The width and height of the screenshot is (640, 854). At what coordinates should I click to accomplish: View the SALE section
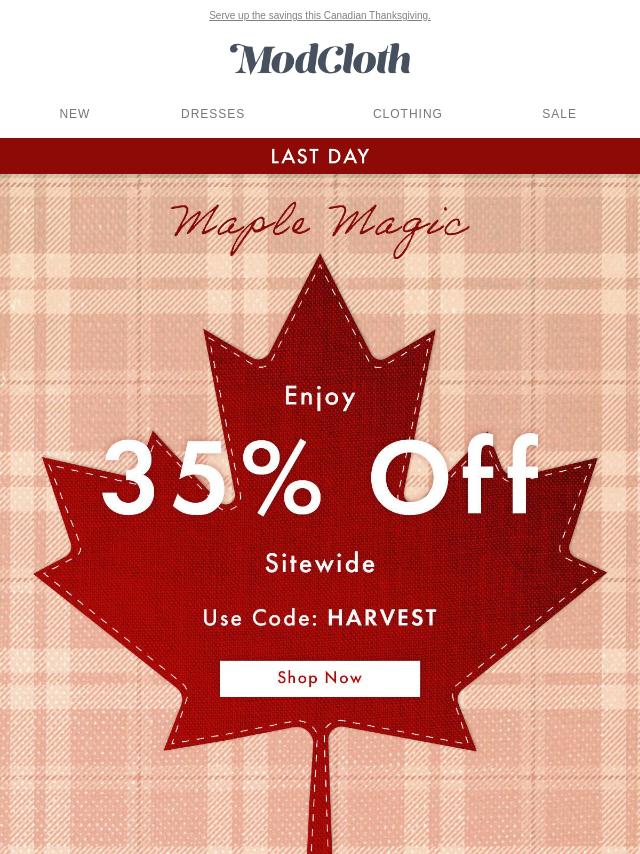tap(559, 114)
